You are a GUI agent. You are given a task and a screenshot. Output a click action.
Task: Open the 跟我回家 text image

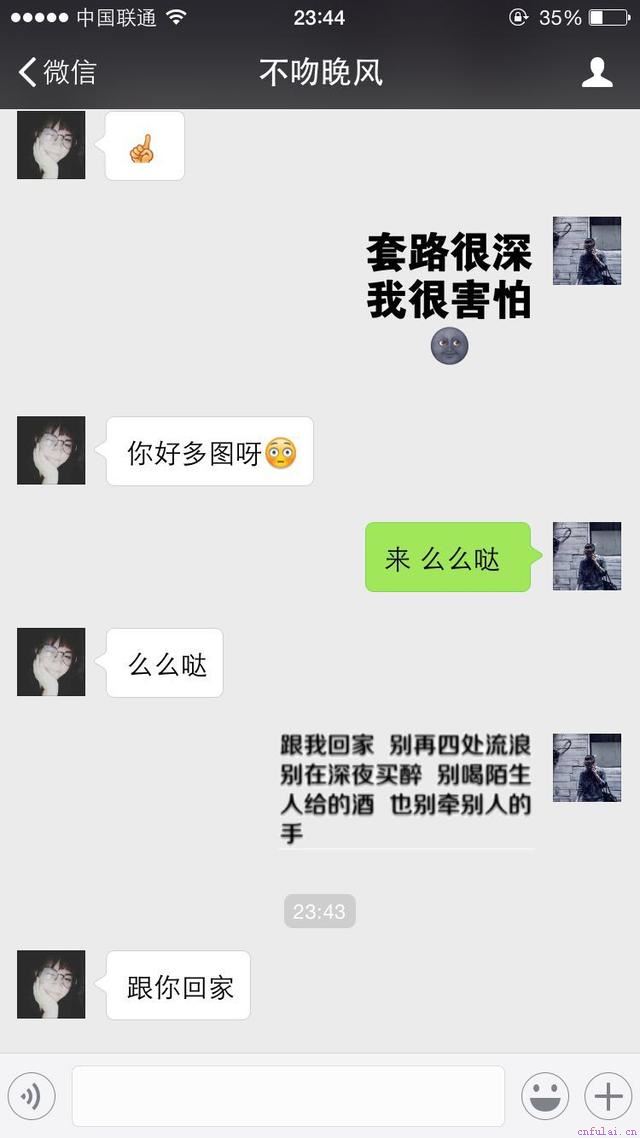coord(406,788)
